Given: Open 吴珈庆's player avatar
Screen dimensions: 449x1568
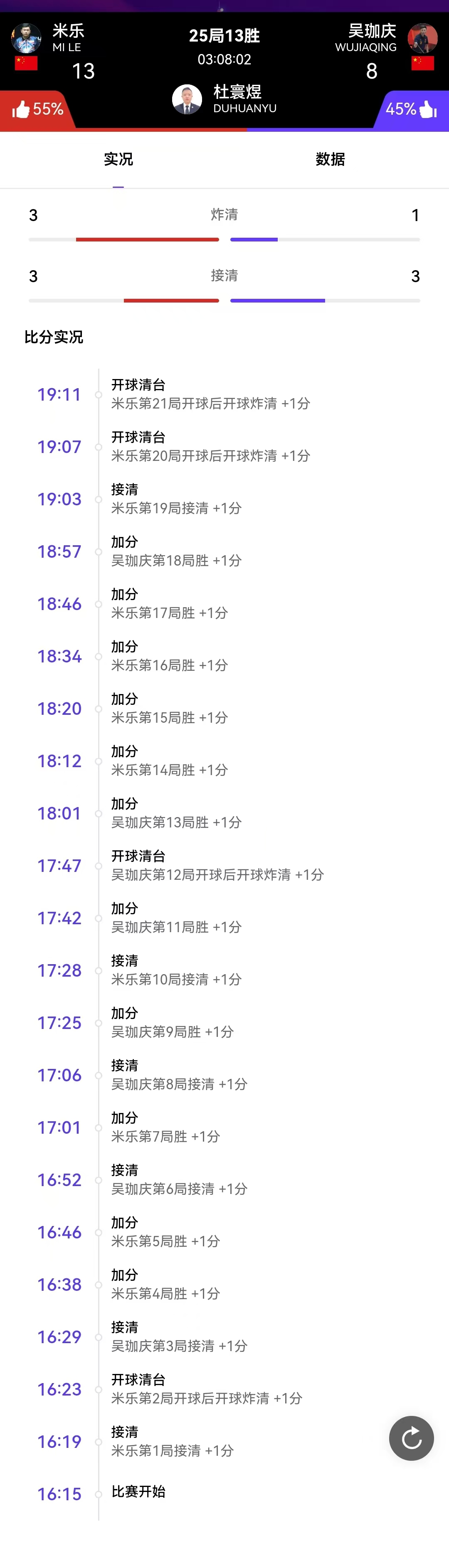Looking at the screenshot, I should point(422,38).
